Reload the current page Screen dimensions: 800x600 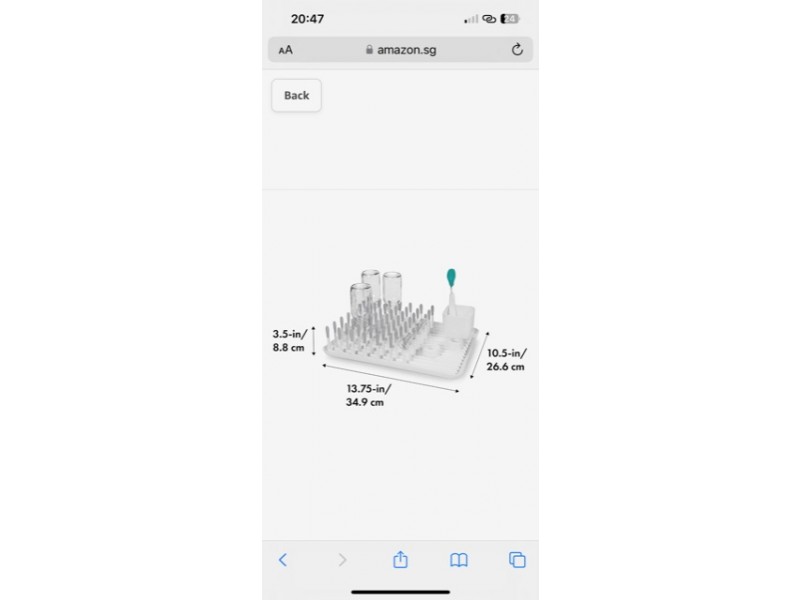(517, 50)
